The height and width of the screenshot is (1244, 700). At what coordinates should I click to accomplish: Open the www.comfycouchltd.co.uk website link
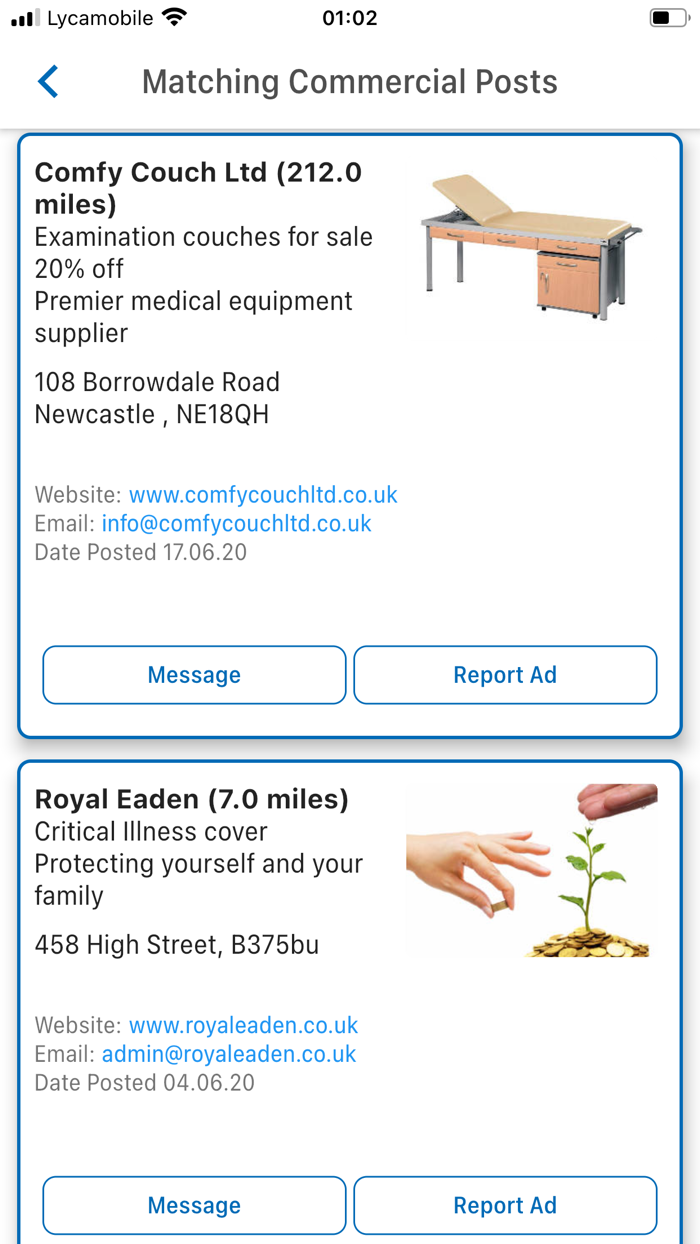point(263,495)
